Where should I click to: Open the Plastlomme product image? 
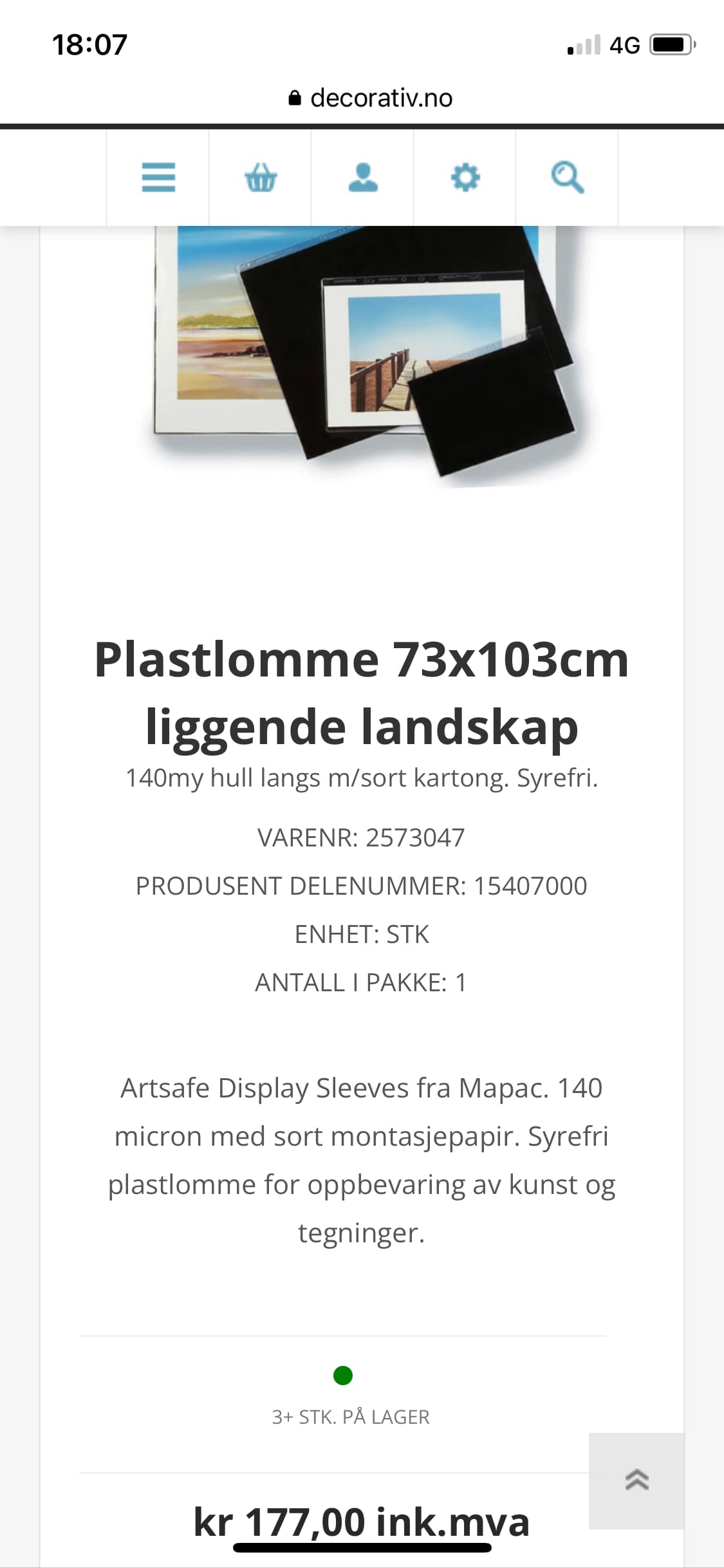coord(362,353)
